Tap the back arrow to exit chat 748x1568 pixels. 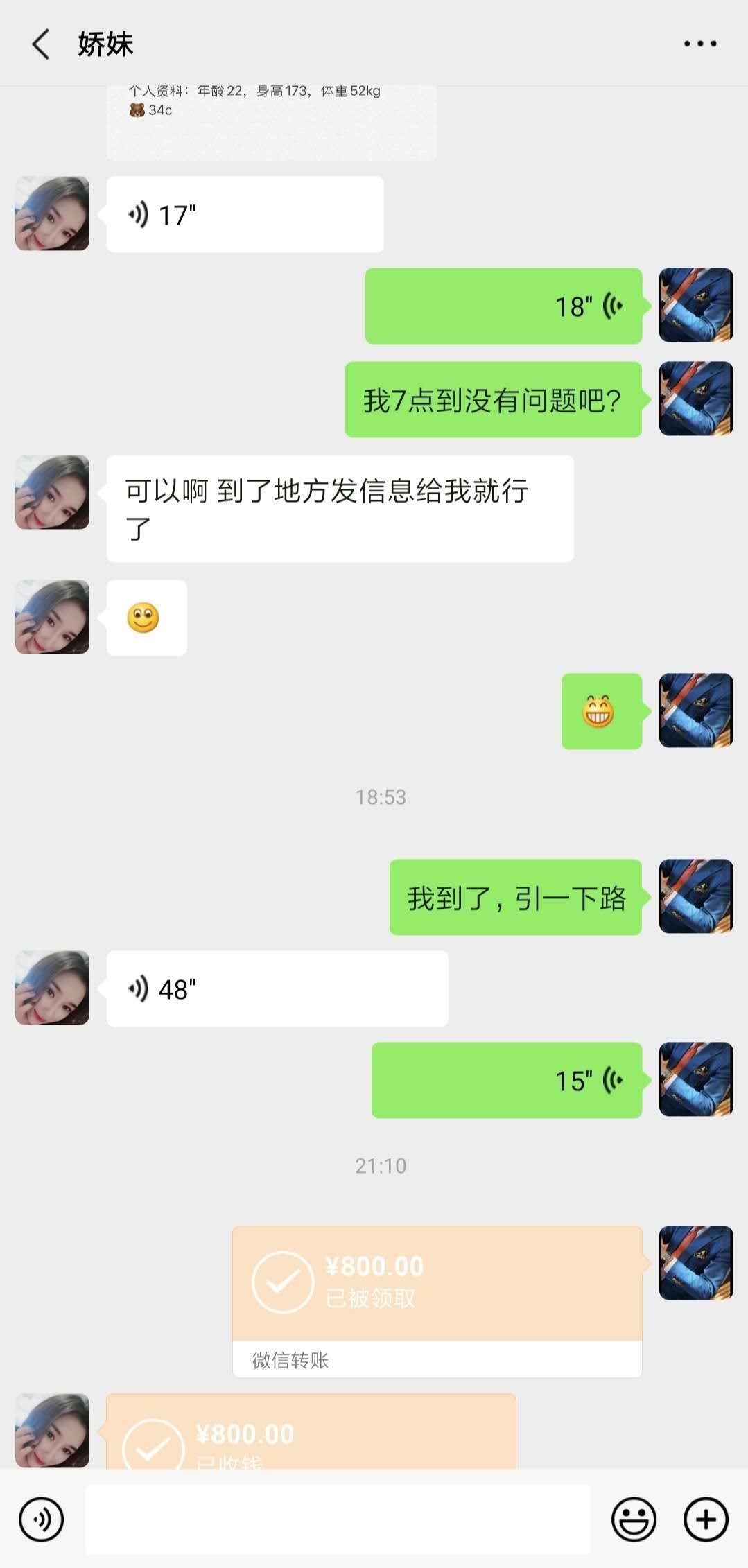pos(40,44)
